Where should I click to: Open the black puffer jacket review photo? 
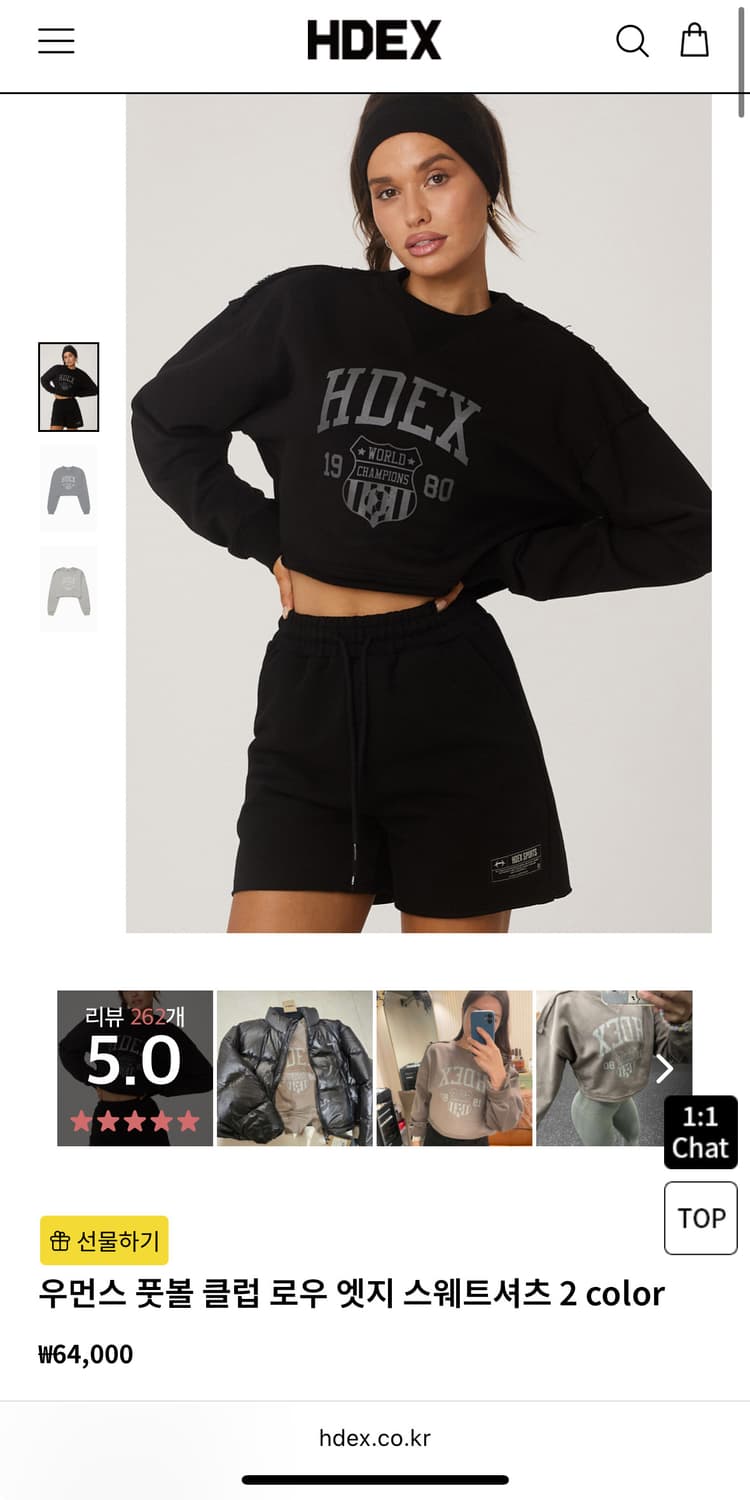tap(294, 1068)
